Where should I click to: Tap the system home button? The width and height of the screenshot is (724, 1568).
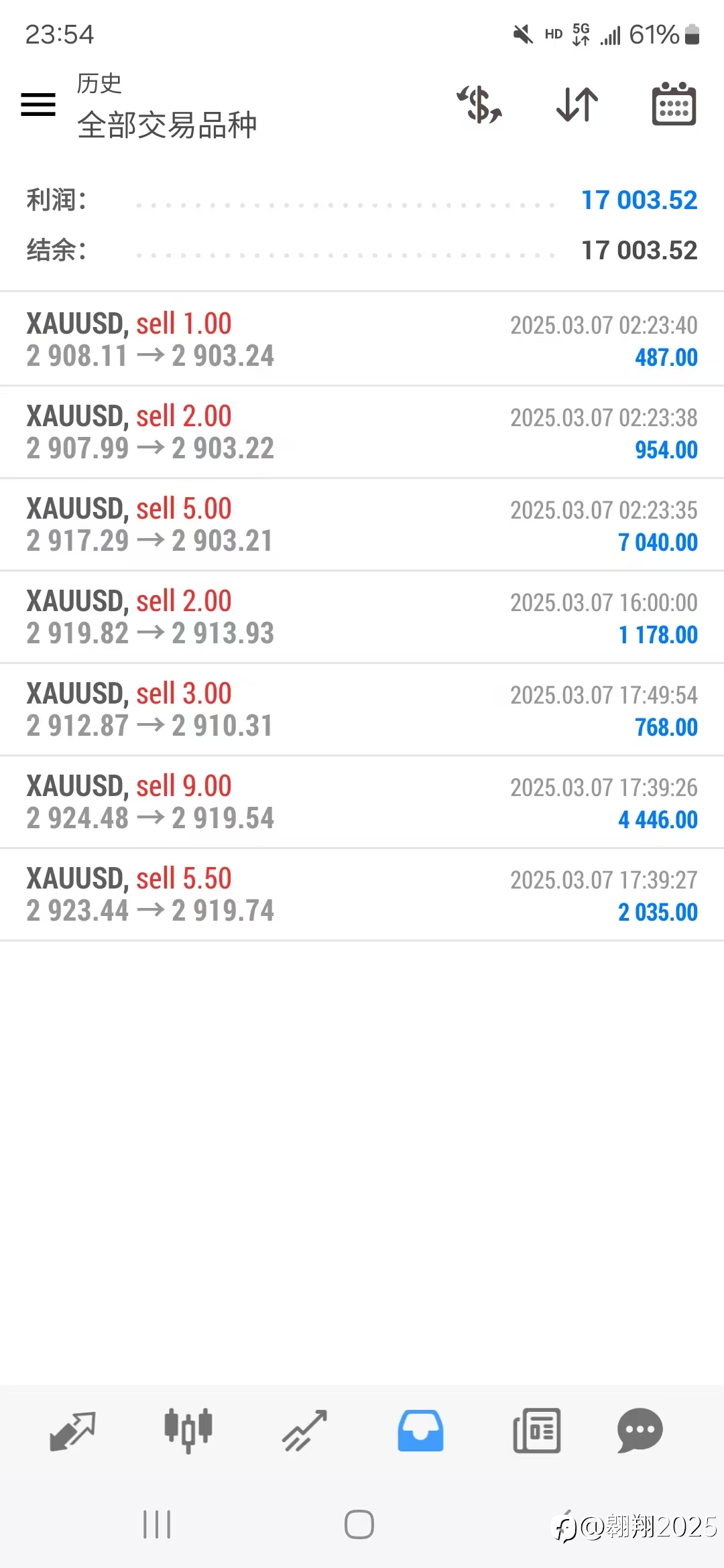click(x=359, y=1524)
